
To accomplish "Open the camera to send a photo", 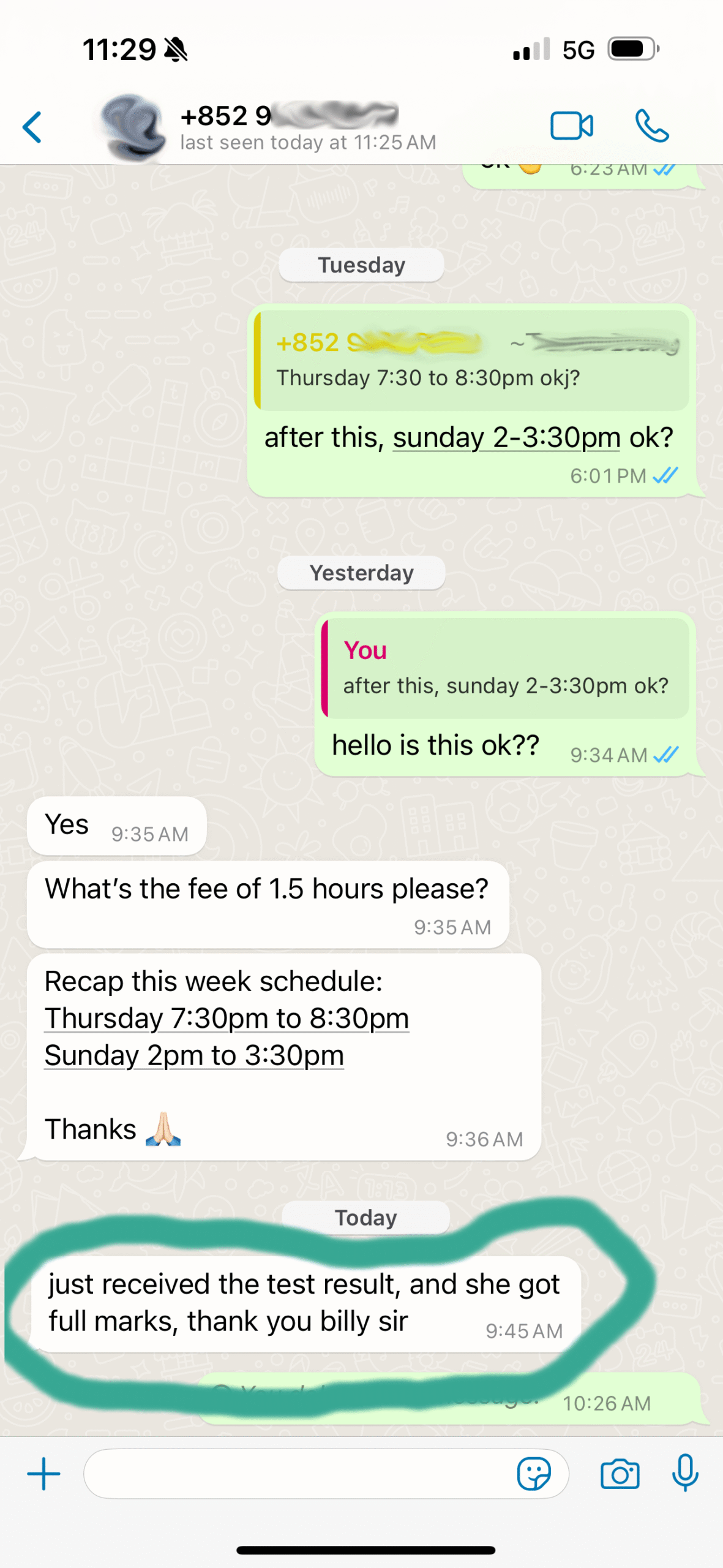I will 620,1474.
